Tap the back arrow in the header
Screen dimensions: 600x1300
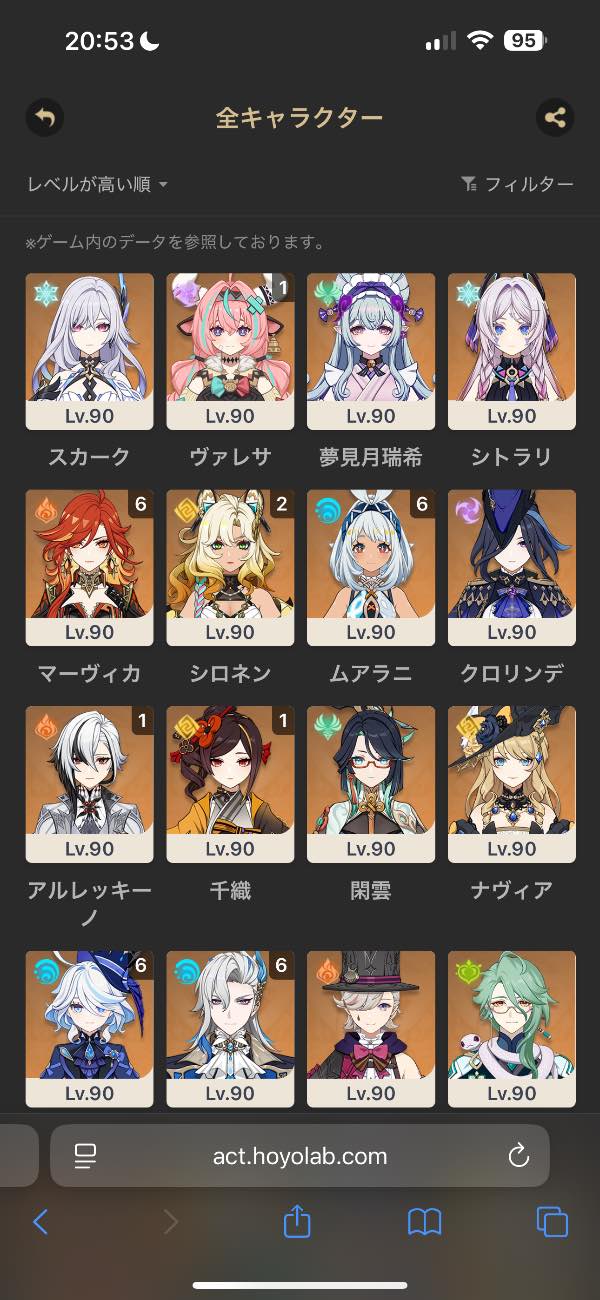(x=44, y=118)
